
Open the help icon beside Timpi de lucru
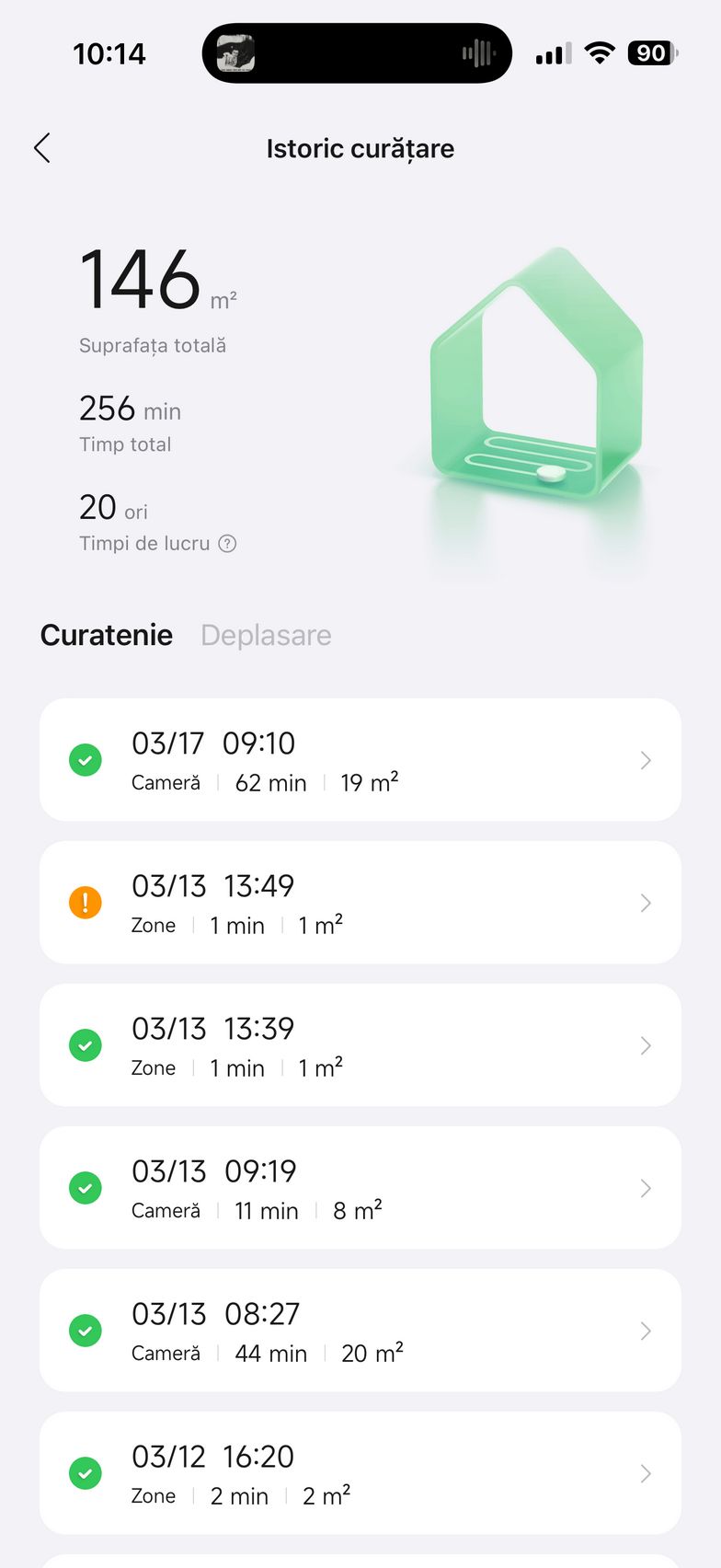coord(227,544)
